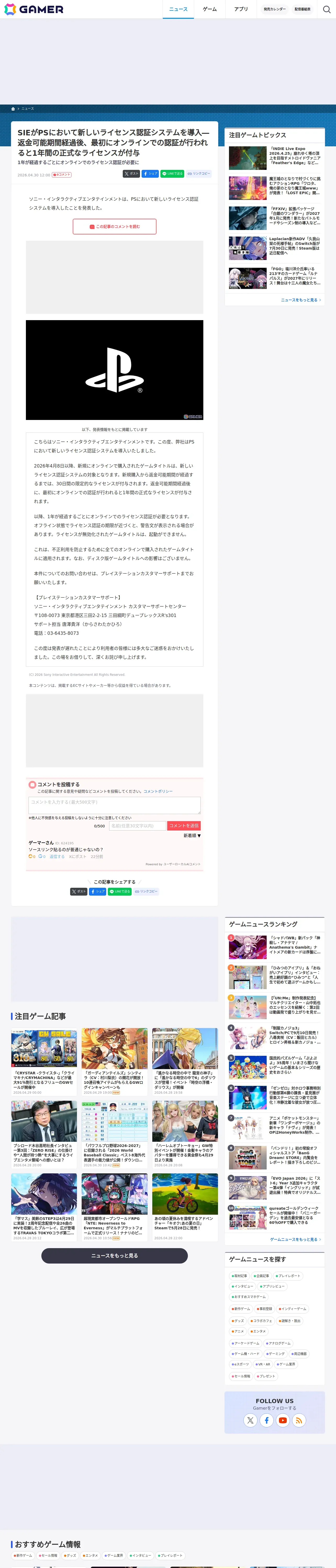Open the コメントポリシー link
Screen dimensions: 336x1568
[x=158, y=791]
